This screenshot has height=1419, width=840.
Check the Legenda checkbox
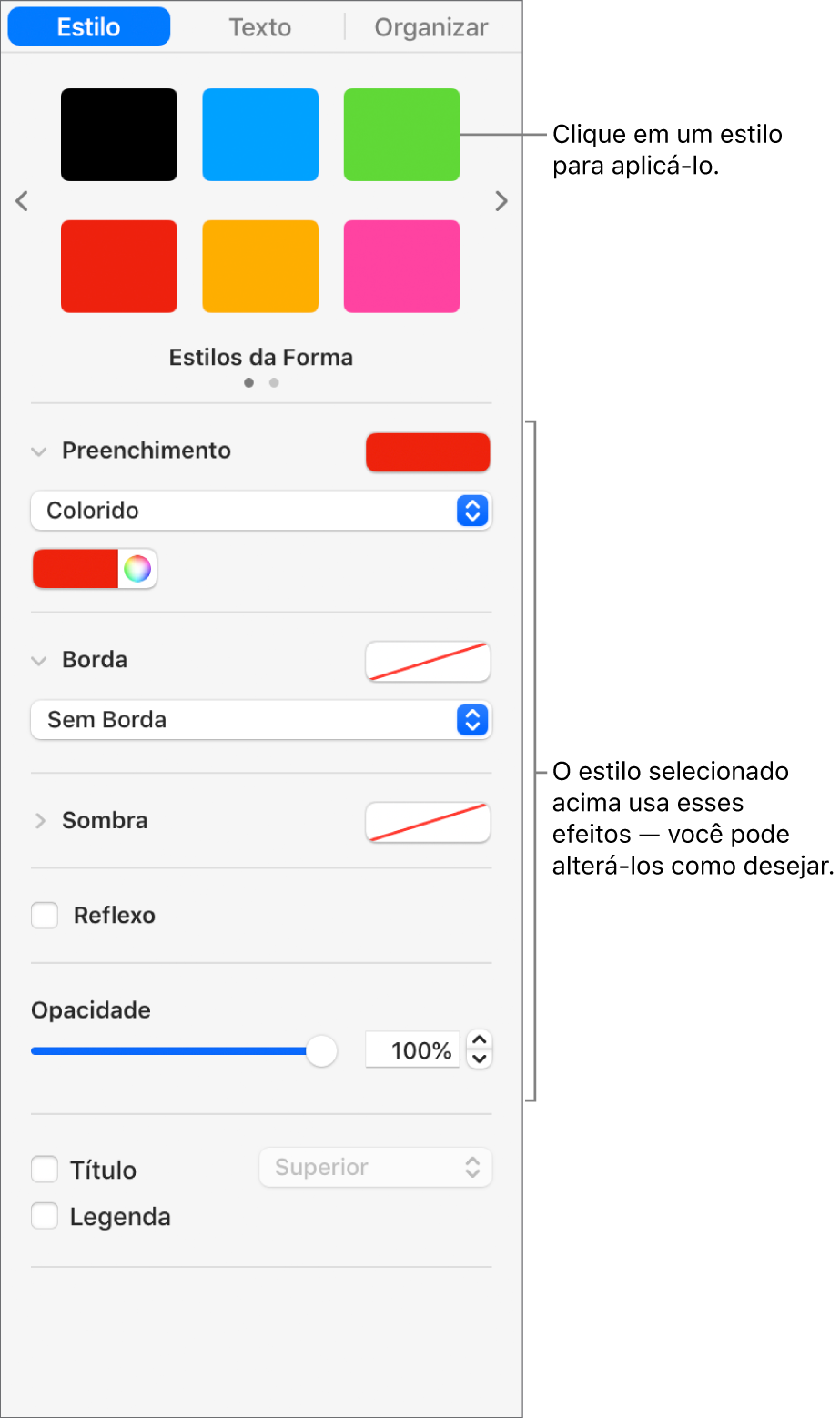tap(45, 1216)
